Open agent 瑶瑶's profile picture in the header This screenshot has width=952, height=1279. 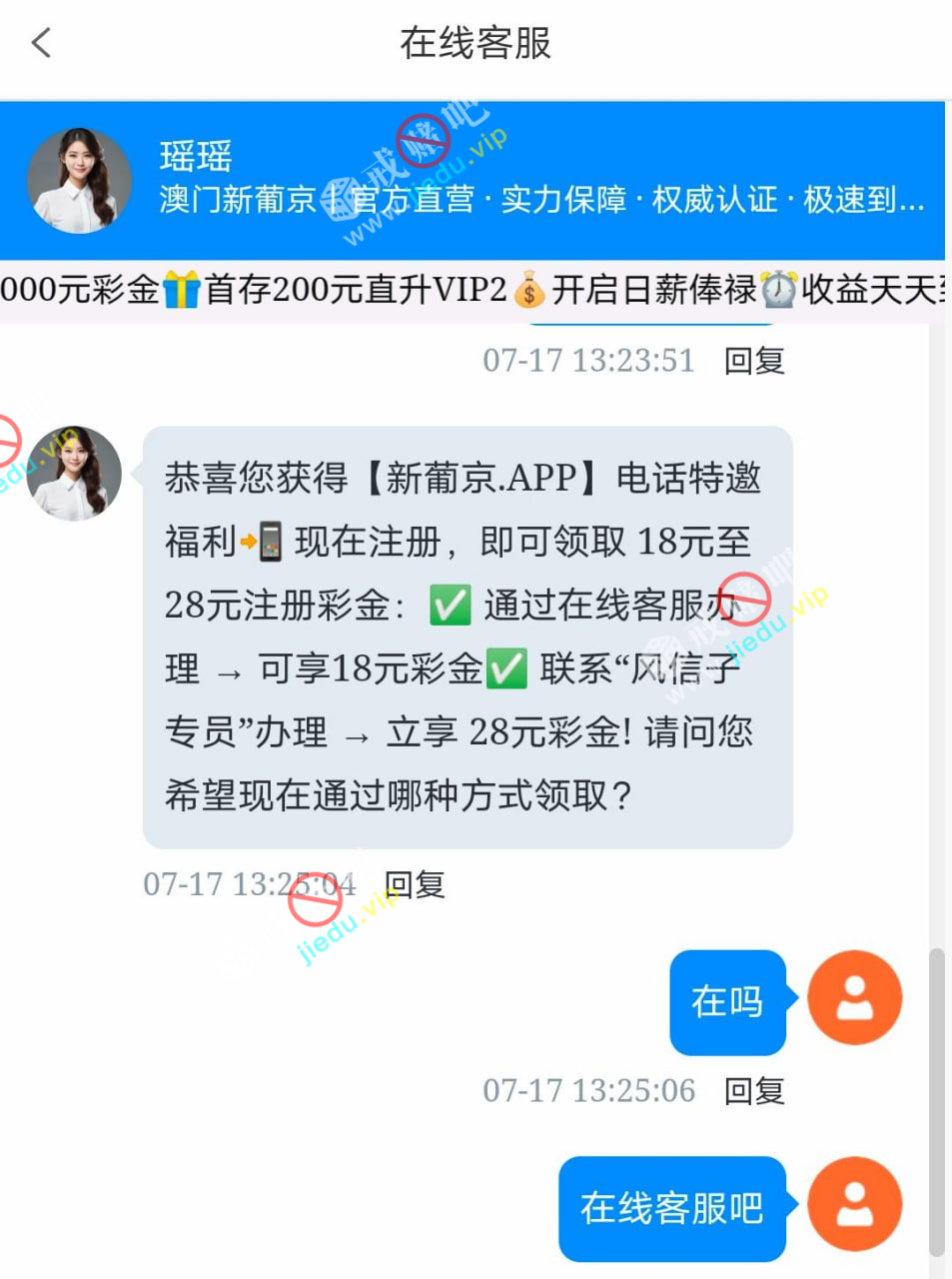tap(79, 181)
